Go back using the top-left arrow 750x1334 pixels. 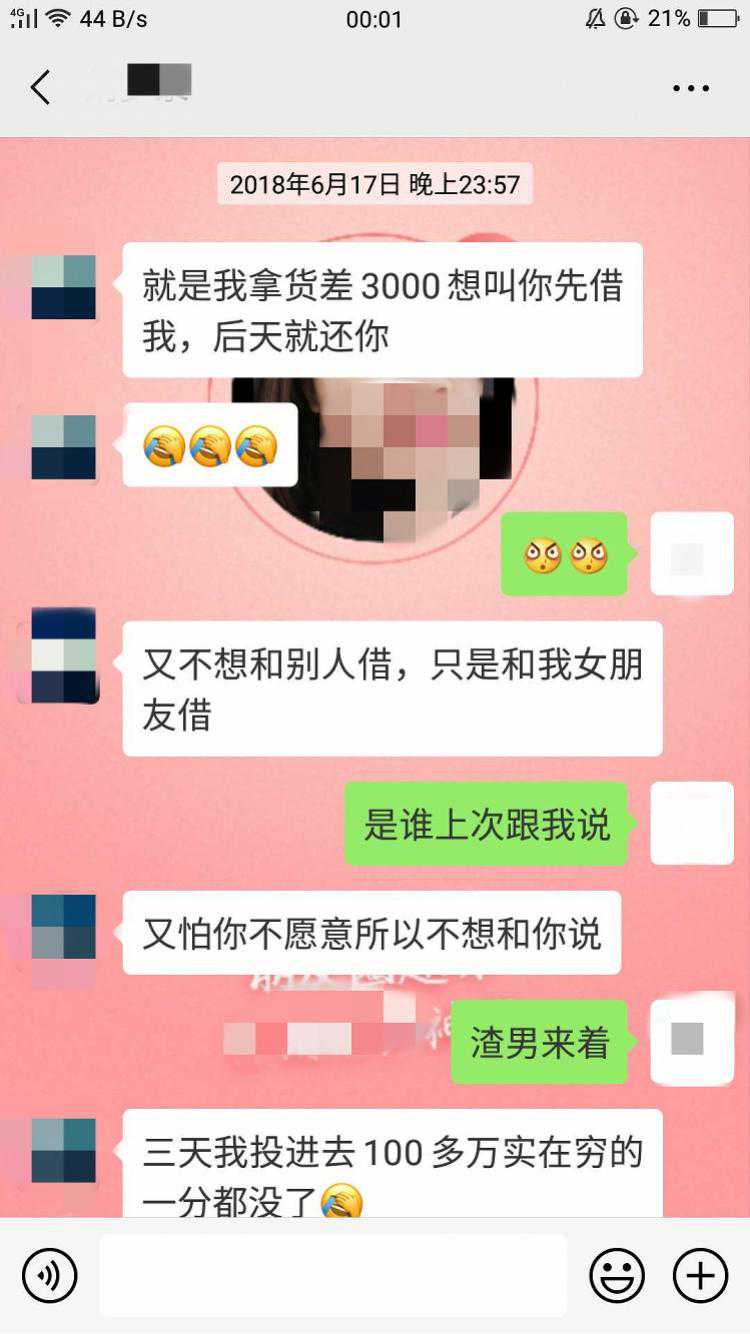[x=40, y=88]
